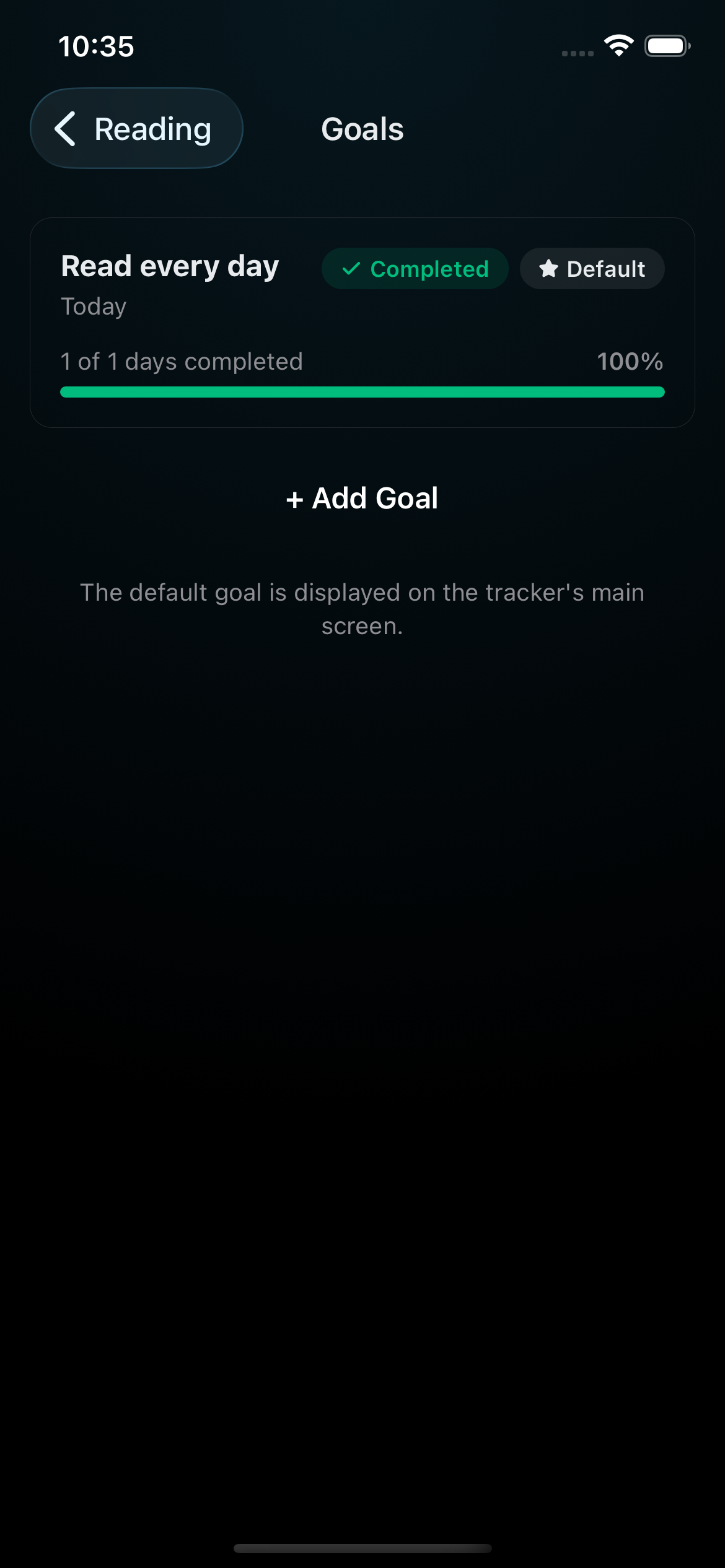This screenshot has width=725, height=1568.
Task: Select the Read every day goal title
Action: [x=169, y=265]
